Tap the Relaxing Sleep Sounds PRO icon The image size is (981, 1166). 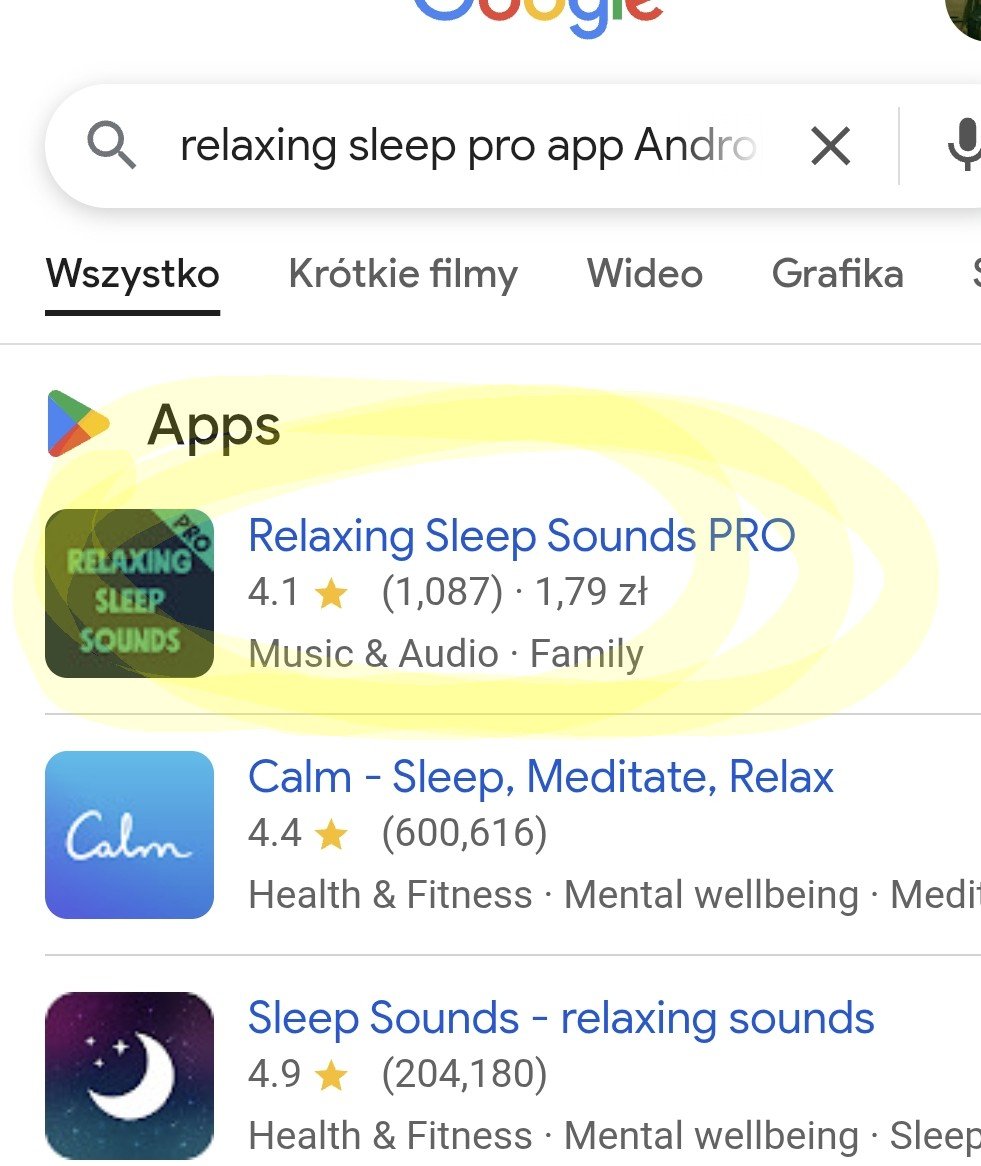pos(130,593)
